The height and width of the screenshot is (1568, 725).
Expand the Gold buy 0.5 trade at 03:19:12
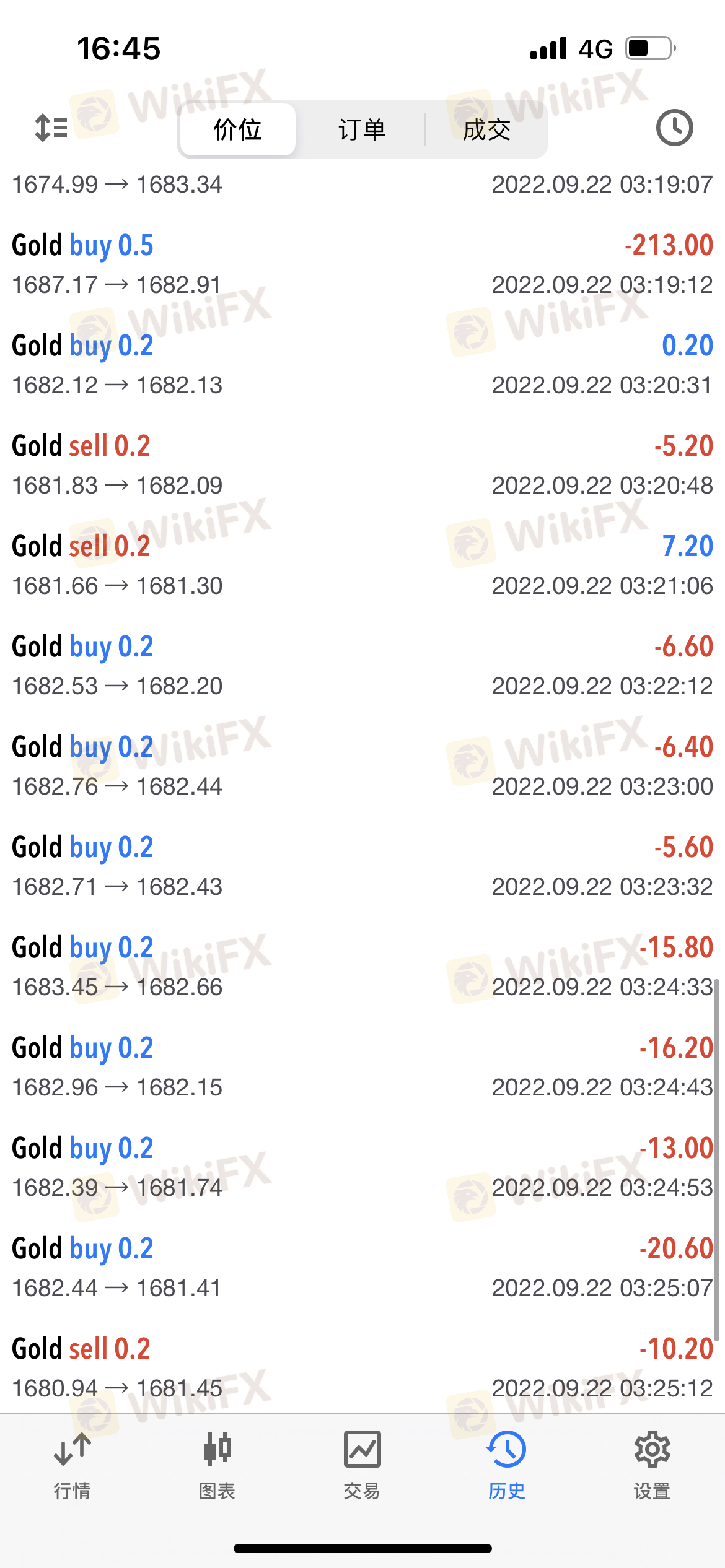click(x=362, y=265)
